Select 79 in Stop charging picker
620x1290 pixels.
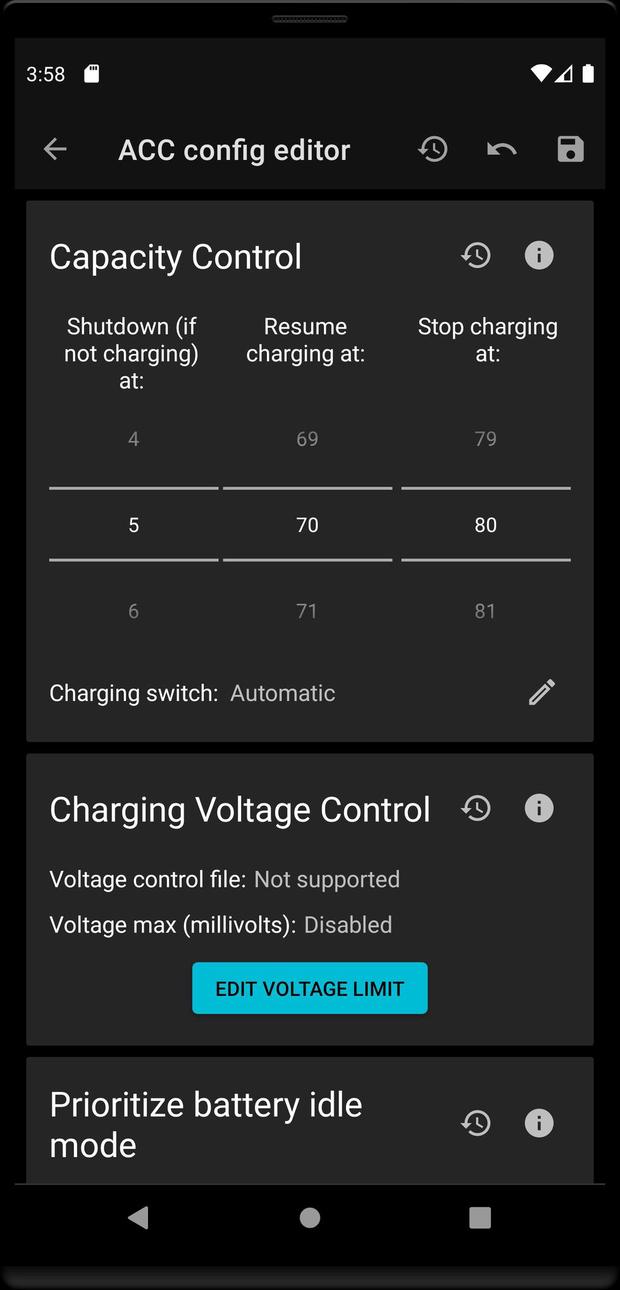click(485, 439)
